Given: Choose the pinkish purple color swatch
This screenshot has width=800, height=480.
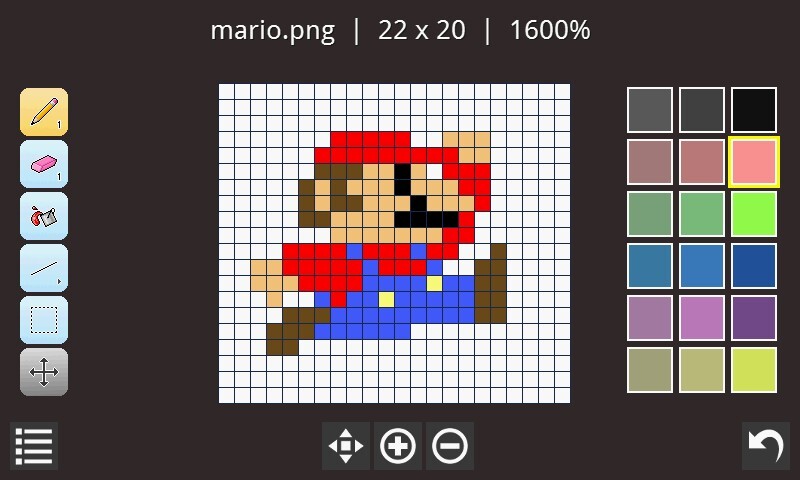Looking at the screenshot, I should [702, 318].
